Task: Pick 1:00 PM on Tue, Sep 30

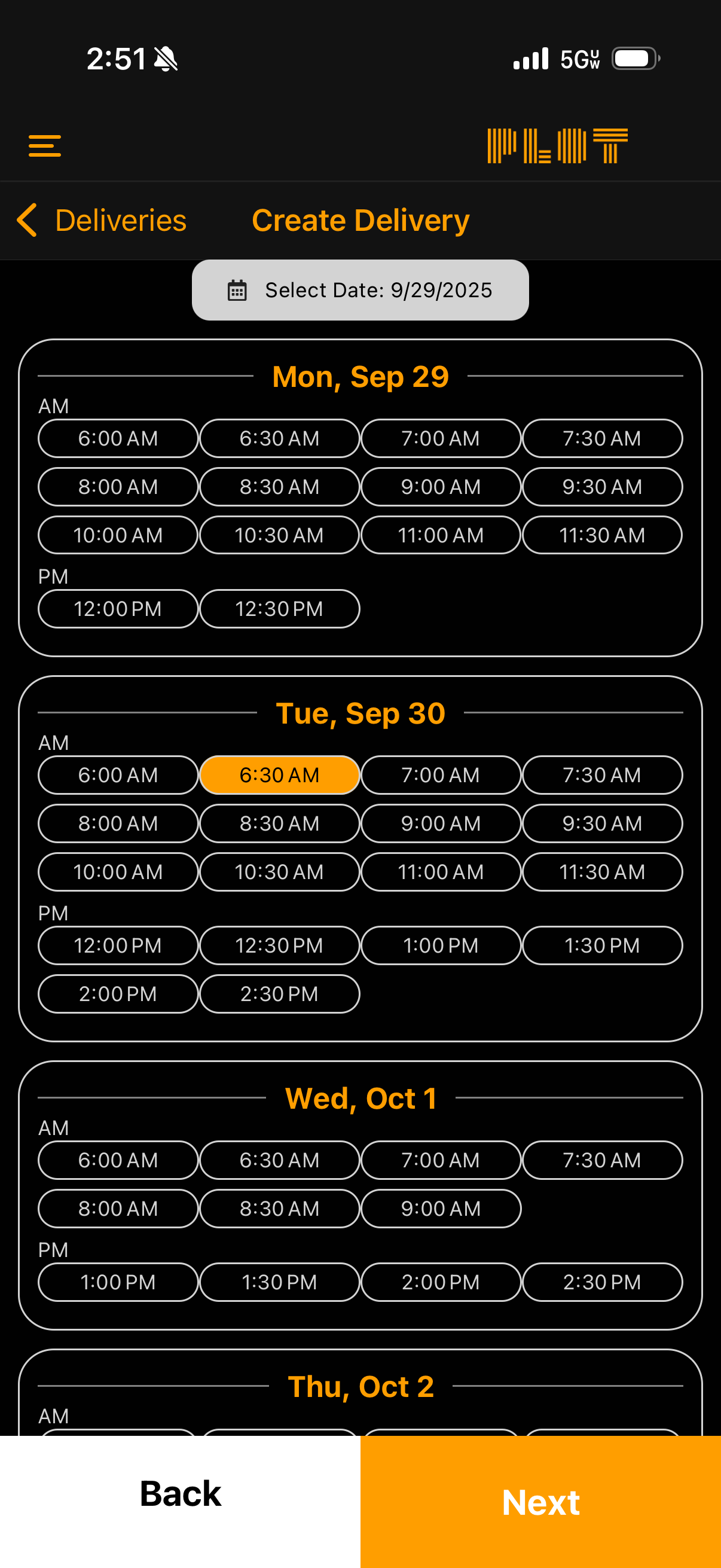Action: tap(441, 945)
